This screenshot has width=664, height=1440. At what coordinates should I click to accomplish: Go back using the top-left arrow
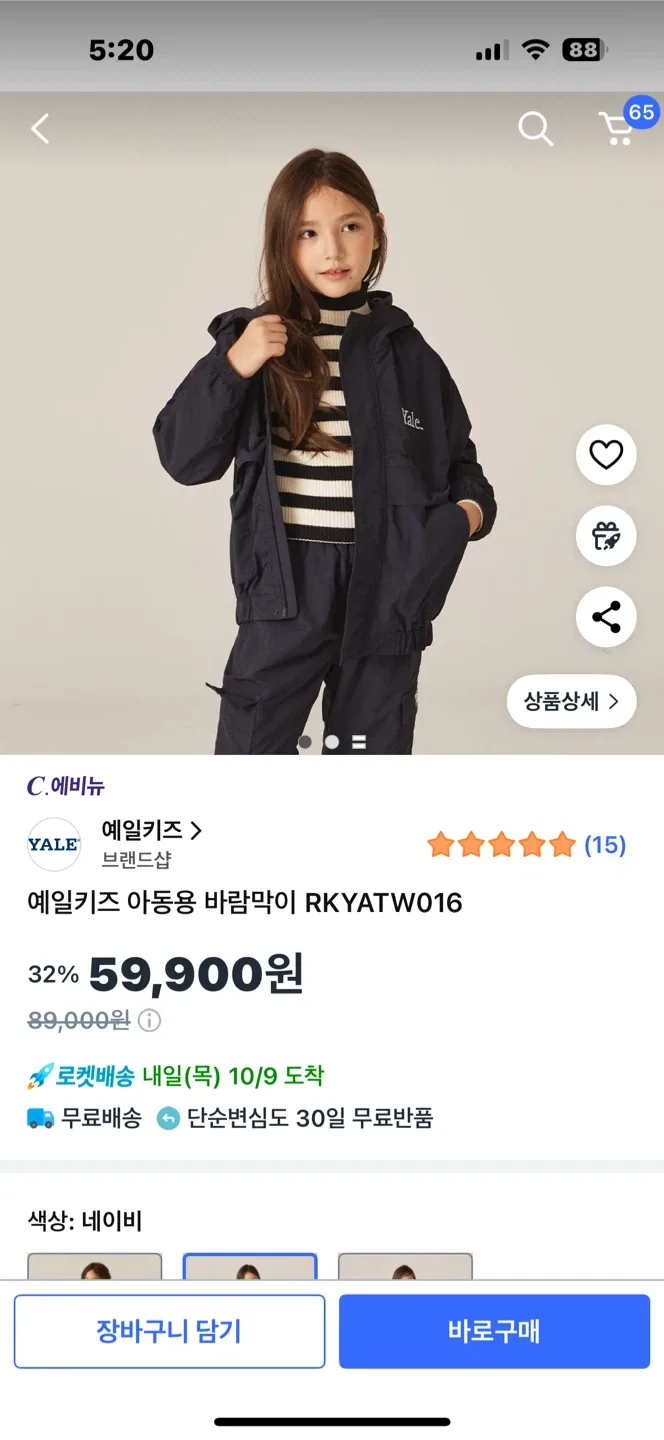coord(40,128)
